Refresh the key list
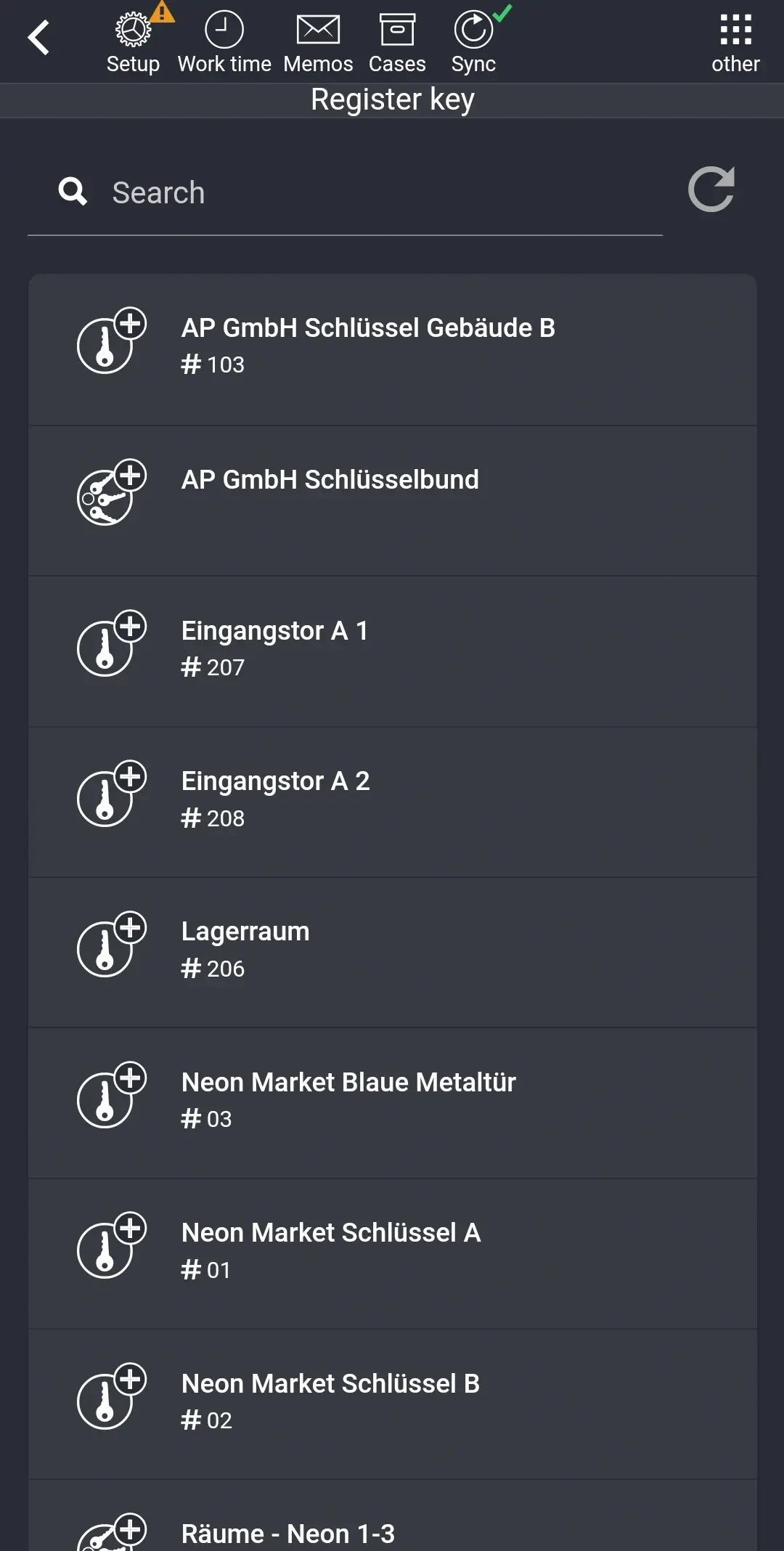Screen dimensions: 784x1551 click(x=711, y=190)
